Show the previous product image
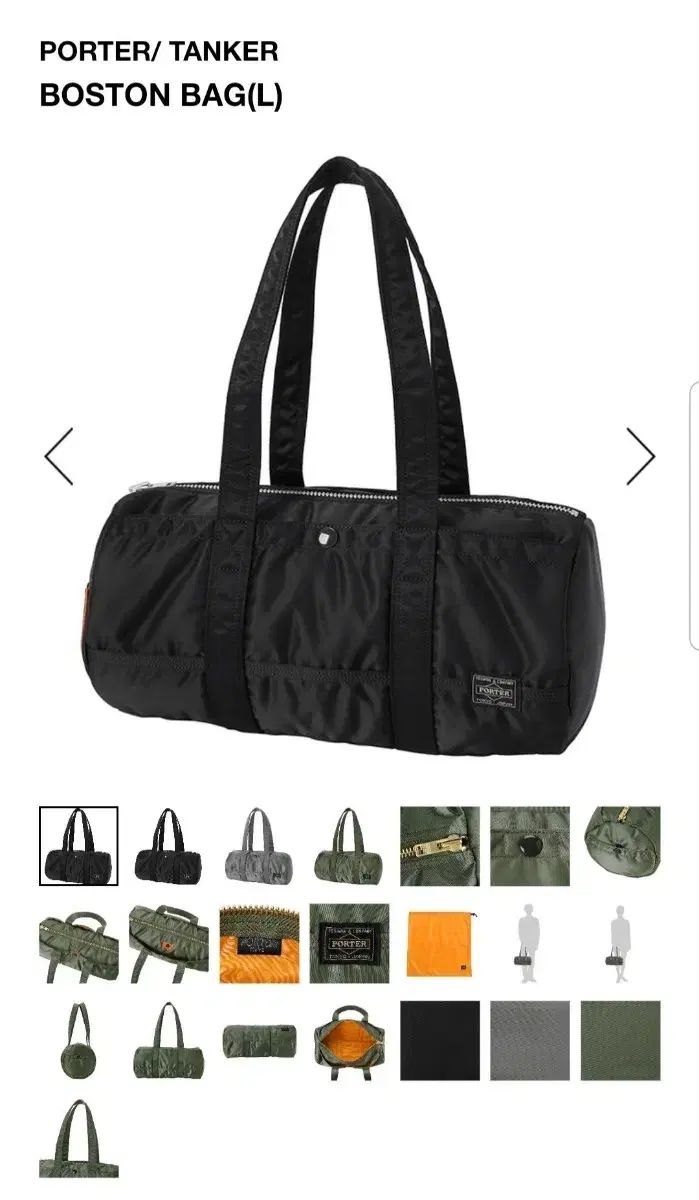Image resolution: width=699 pixels, height=1200 pixels. [59, 456]
